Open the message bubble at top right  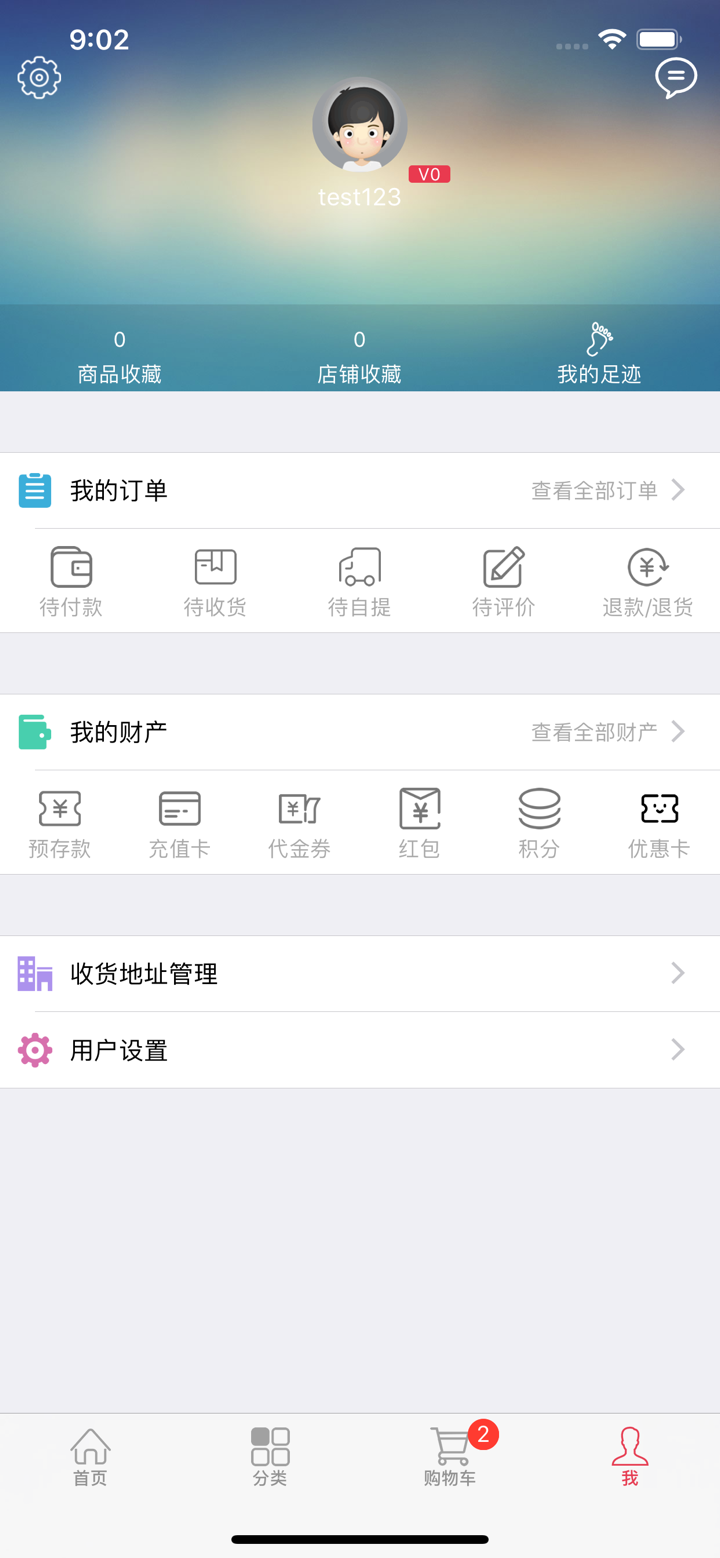(x=676, y=77)
